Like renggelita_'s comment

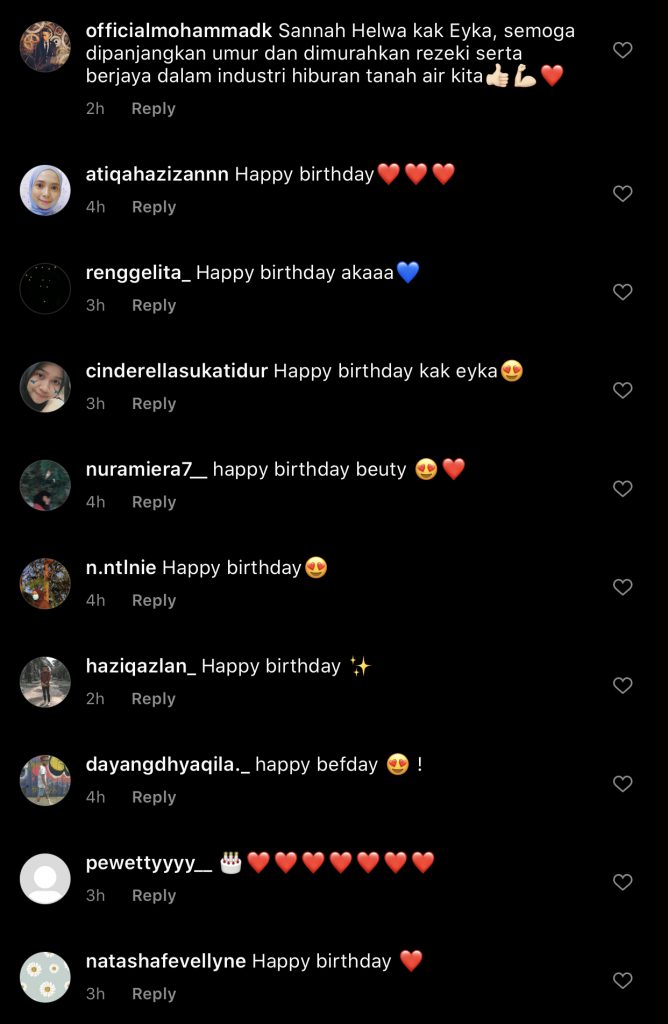pos(622,292)
